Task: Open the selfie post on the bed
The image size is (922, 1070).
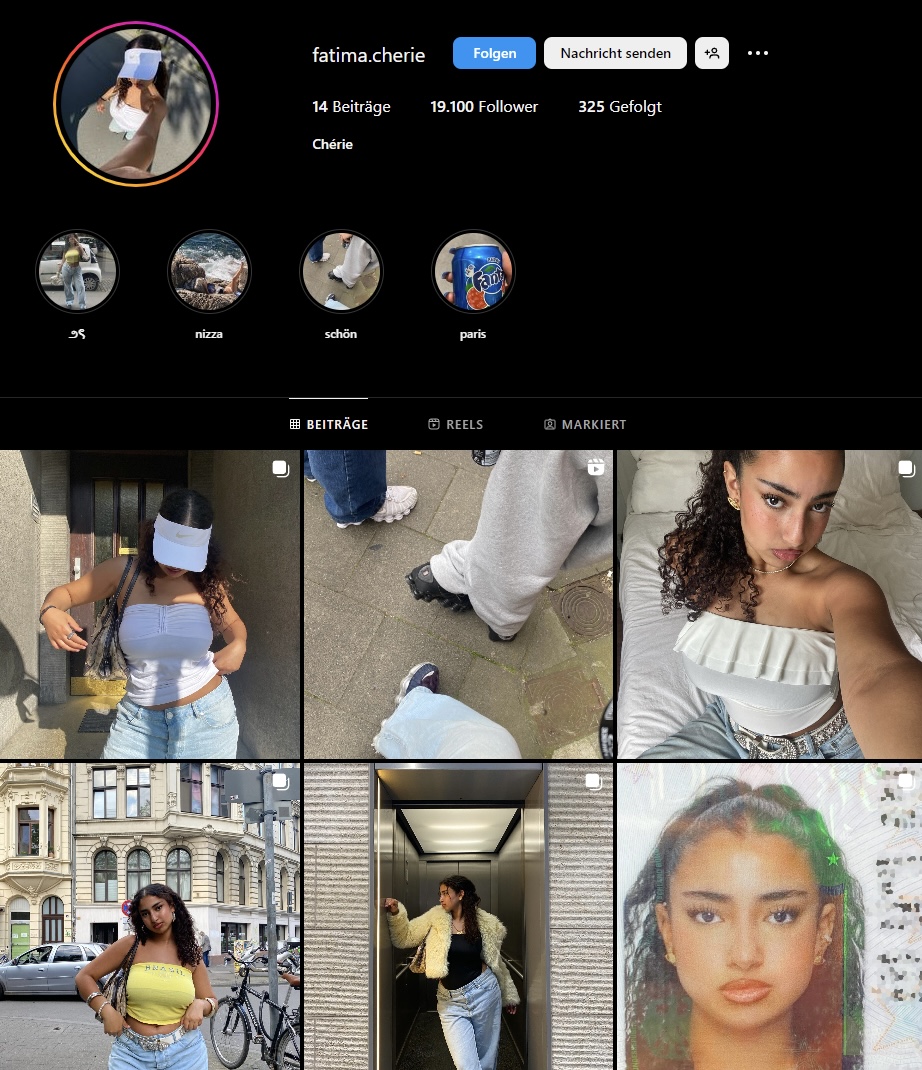Action: pyautogui.click(x=769, y=604)
